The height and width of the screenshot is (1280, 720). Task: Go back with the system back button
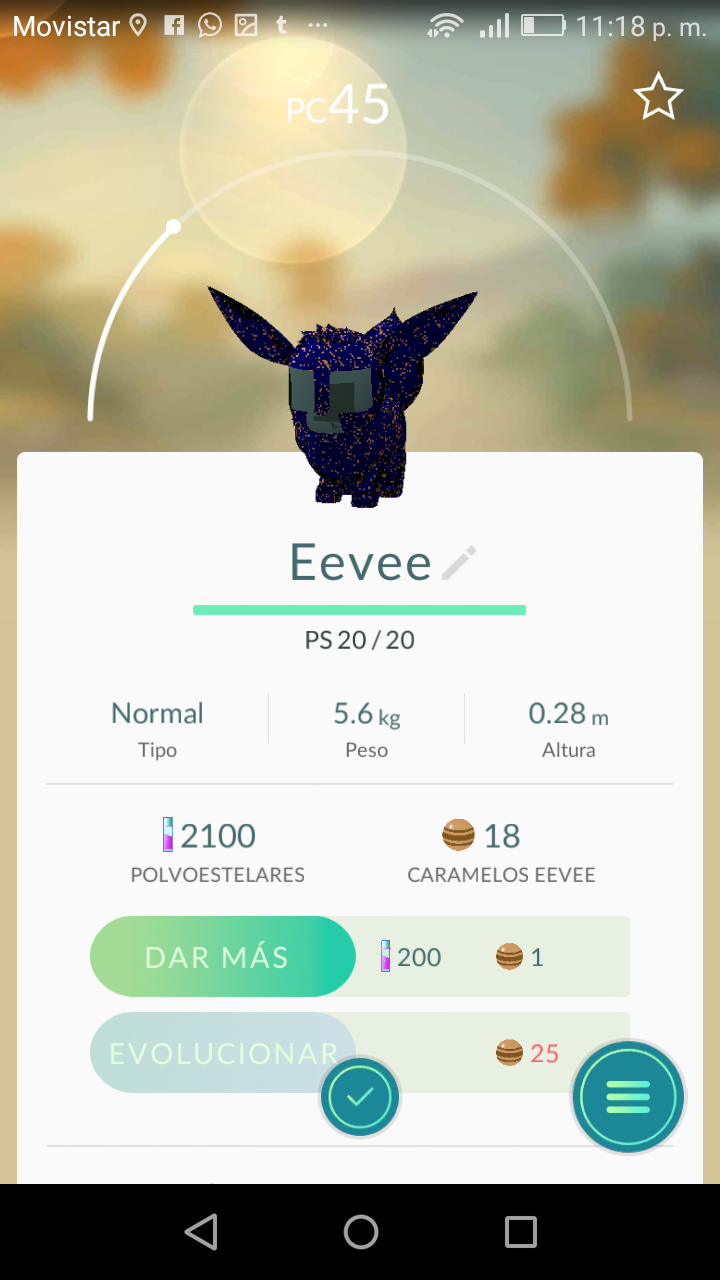201,1232
